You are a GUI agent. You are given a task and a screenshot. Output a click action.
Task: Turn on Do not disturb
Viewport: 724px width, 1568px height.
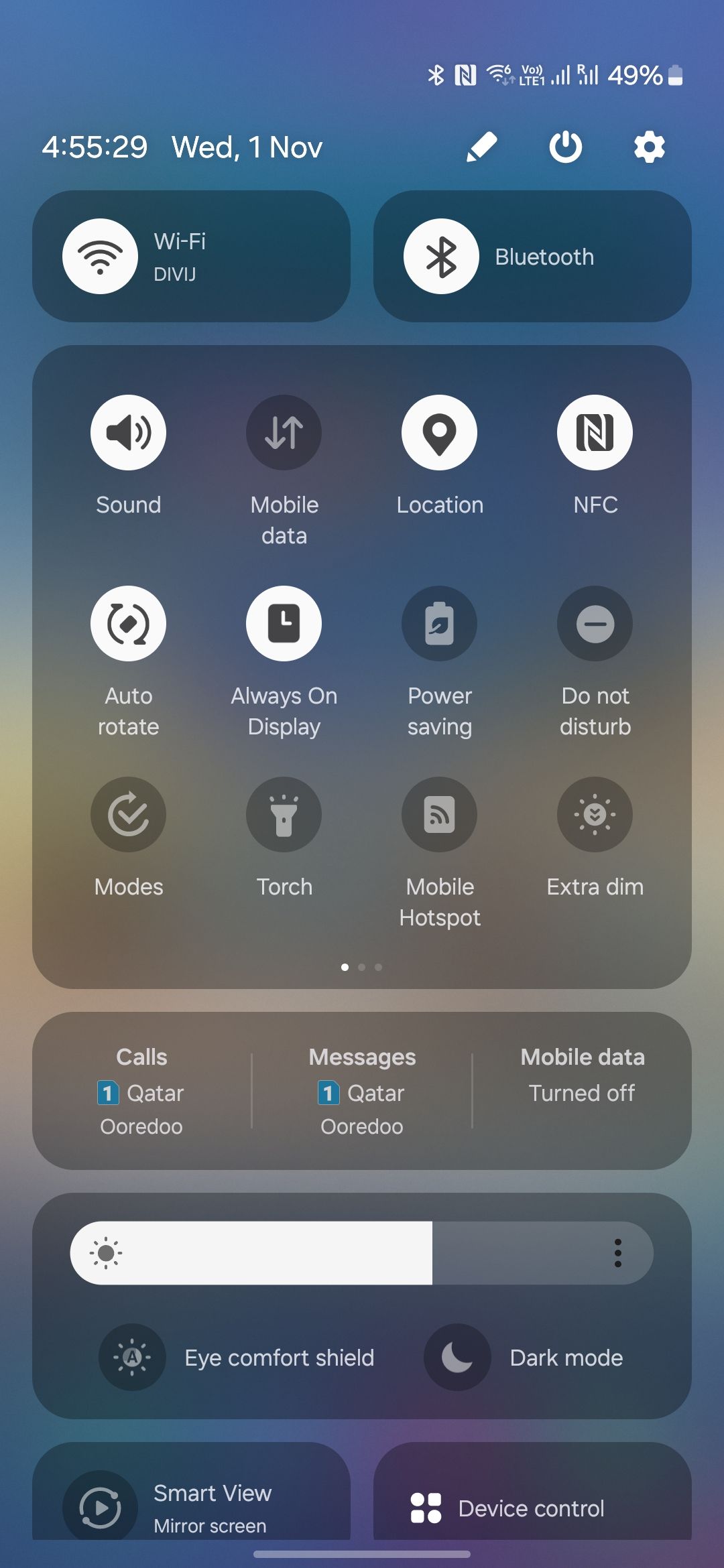click(x=595, y=623)
